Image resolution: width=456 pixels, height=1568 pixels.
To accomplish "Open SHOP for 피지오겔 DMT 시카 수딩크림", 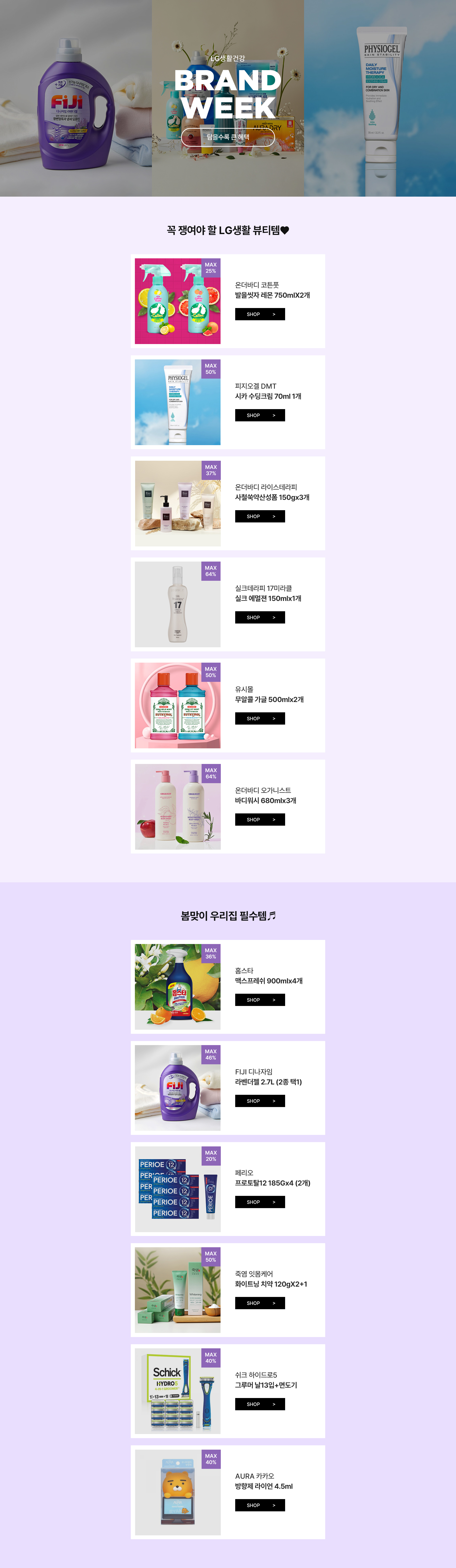I will 260,415.
